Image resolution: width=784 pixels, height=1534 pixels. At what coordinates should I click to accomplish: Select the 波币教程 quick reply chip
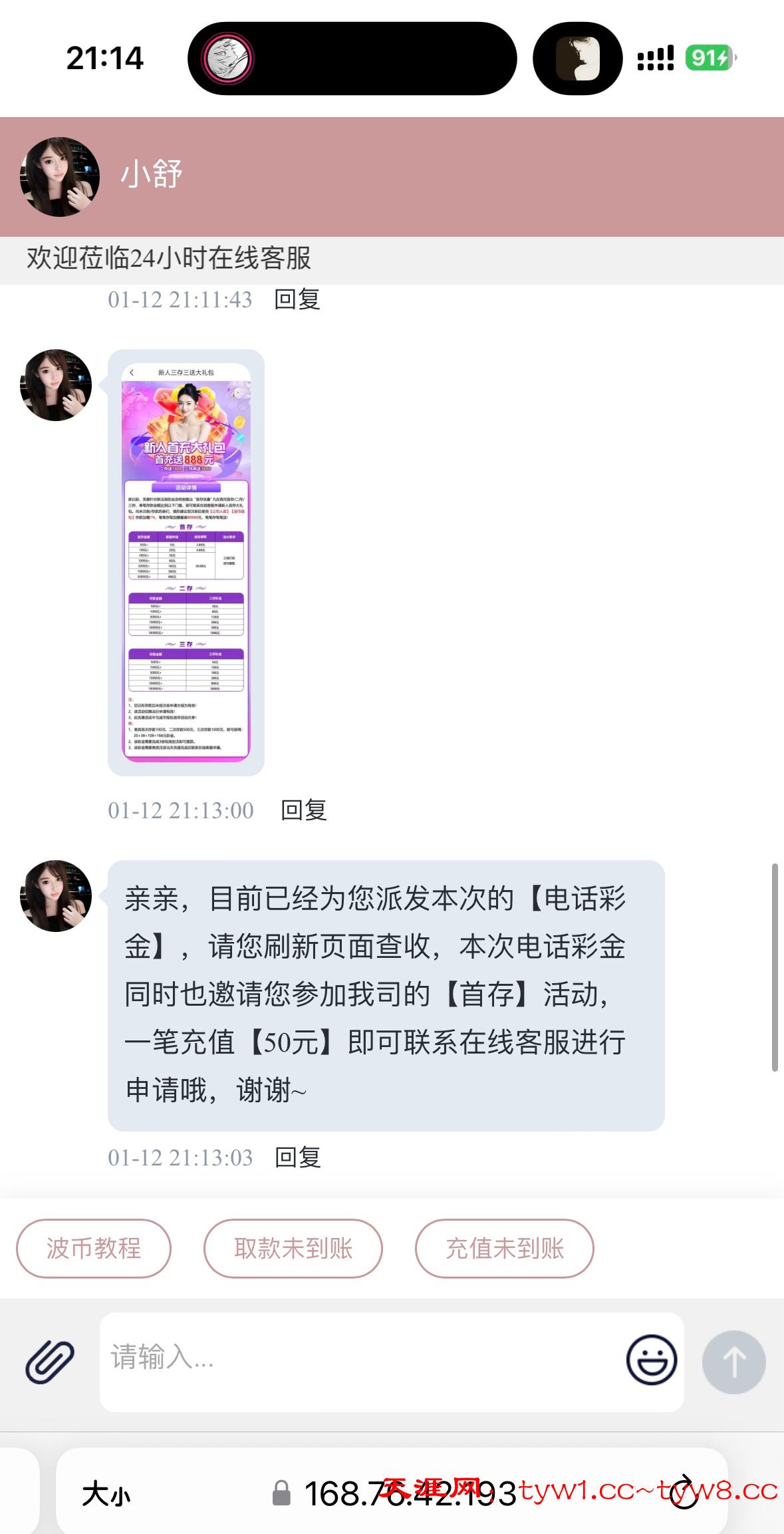(x=94, y=1249)
